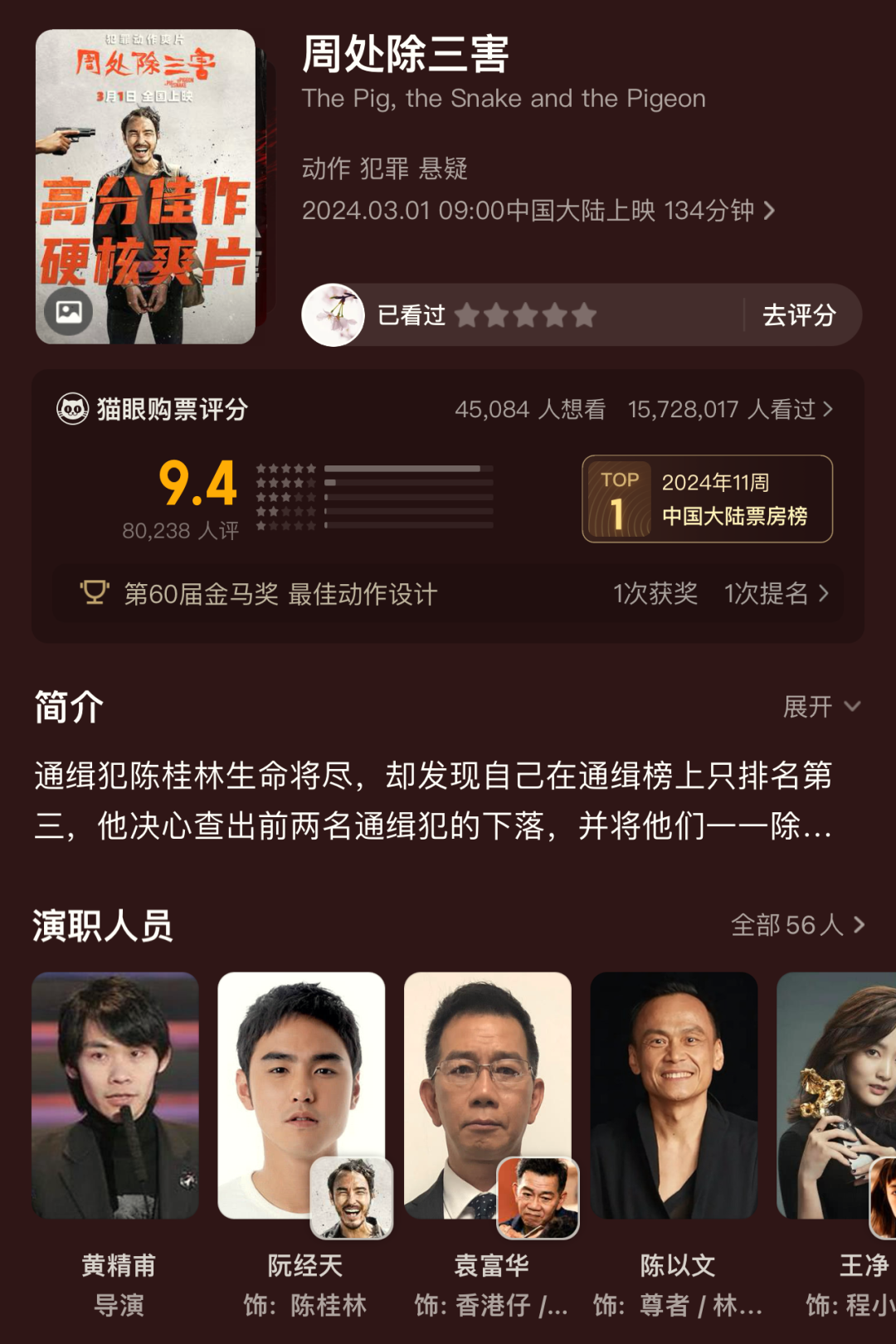
Task: Open the TOP 1 中国大陆票房榜 ranking
Action: tap(707, 499)
